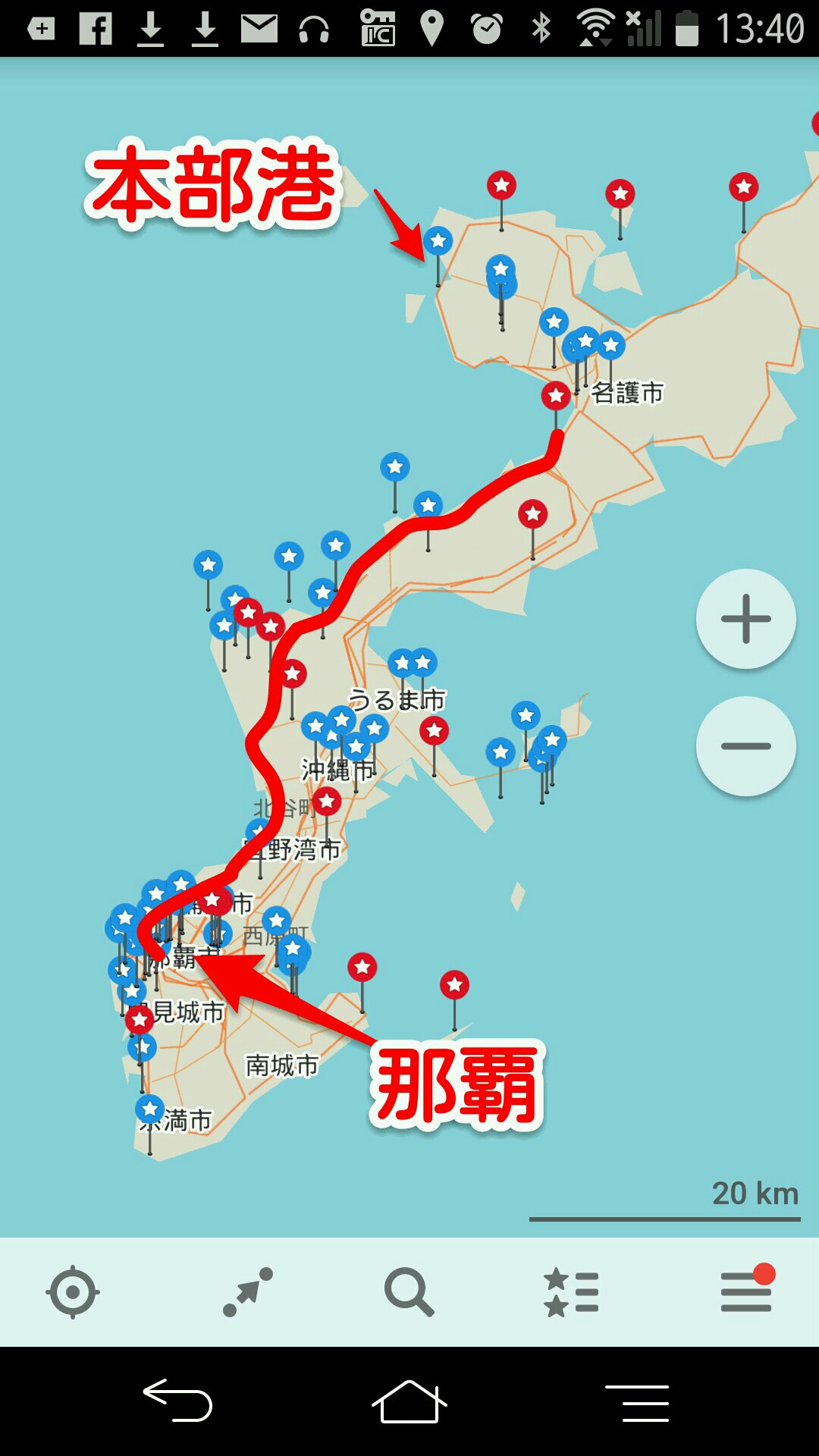
Task: Open the bookmarks list
Action: pyautogui.click(x=573, y=1291)
